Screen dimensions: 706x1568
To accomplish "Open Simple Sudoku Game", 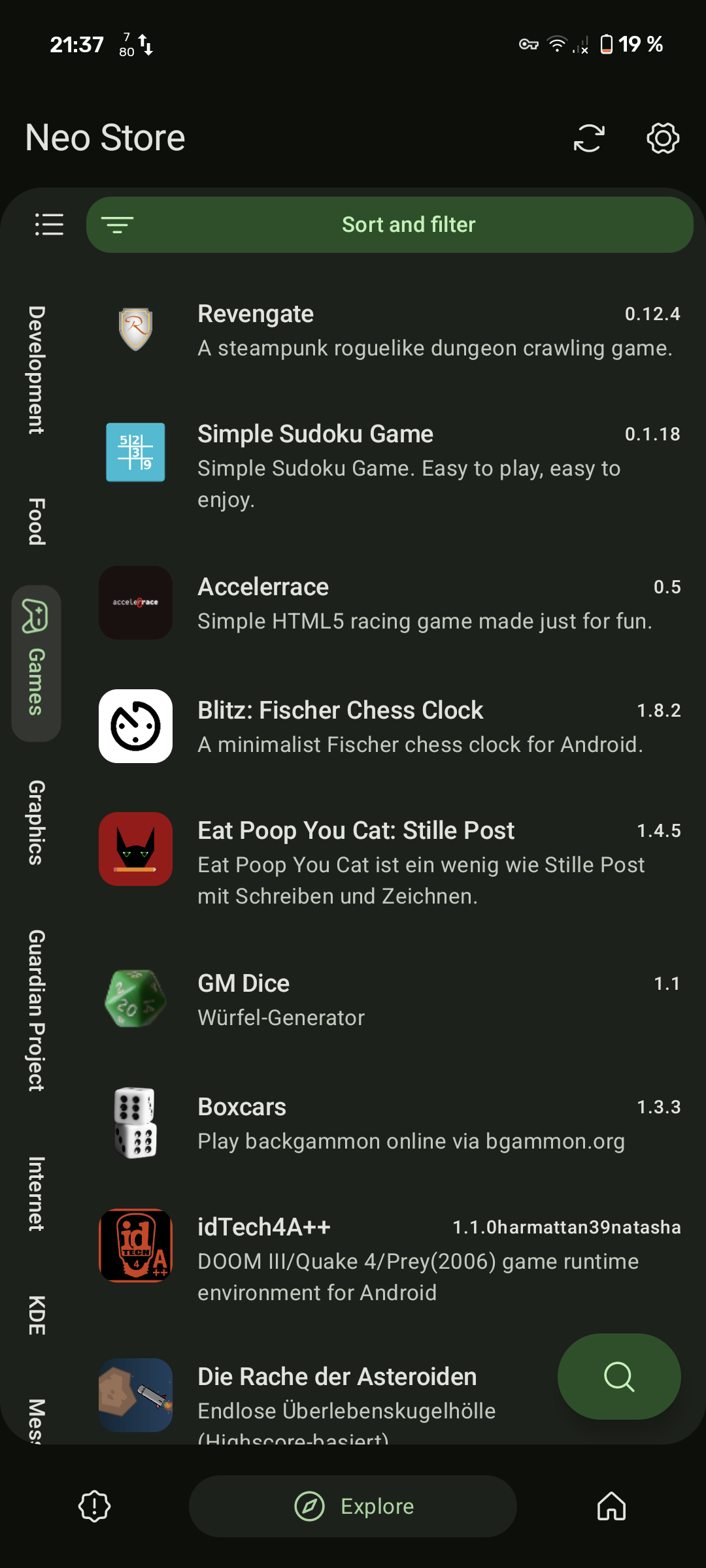I will tap(390, 466).
